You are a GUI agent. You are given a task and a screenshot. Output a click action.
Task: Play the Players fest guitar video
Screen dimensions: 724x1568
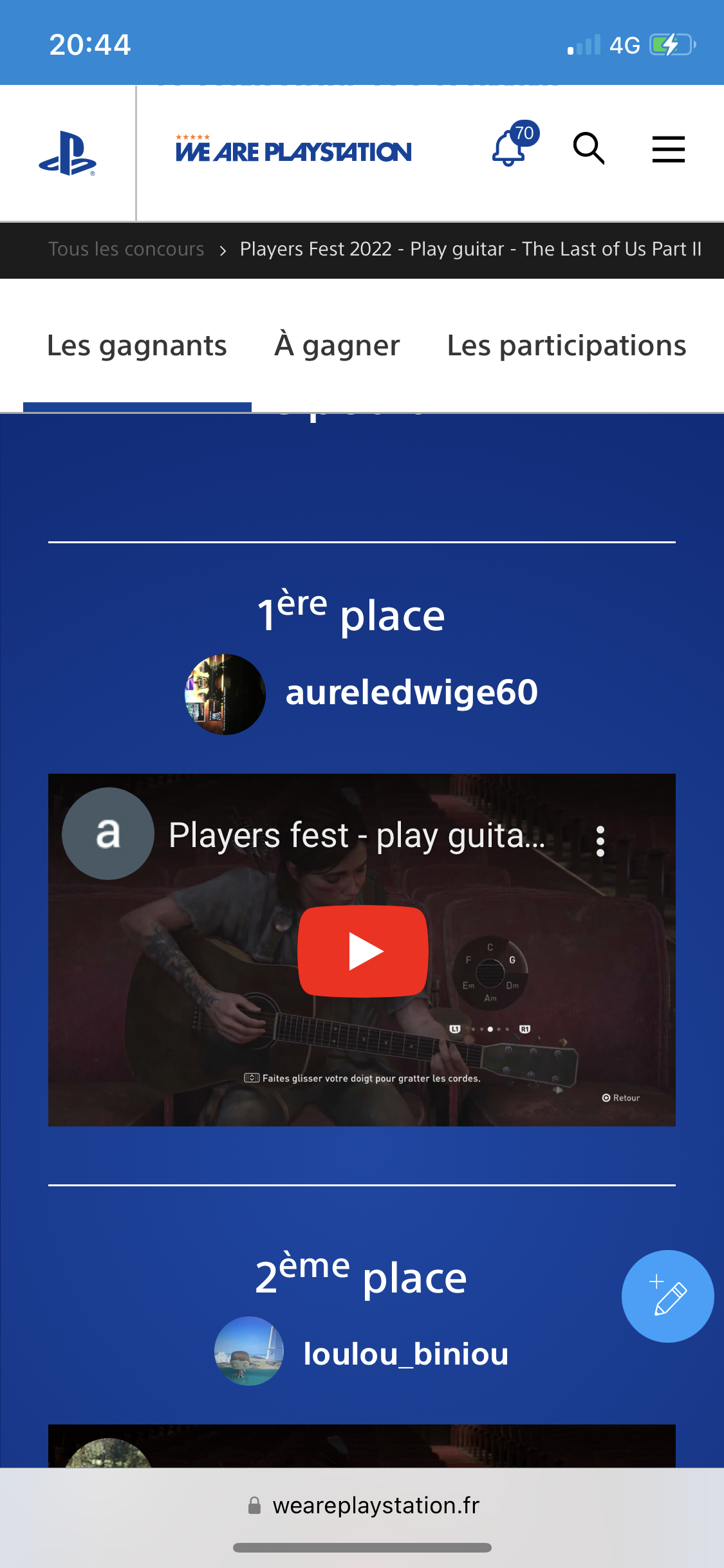click(x=362, y=951)
